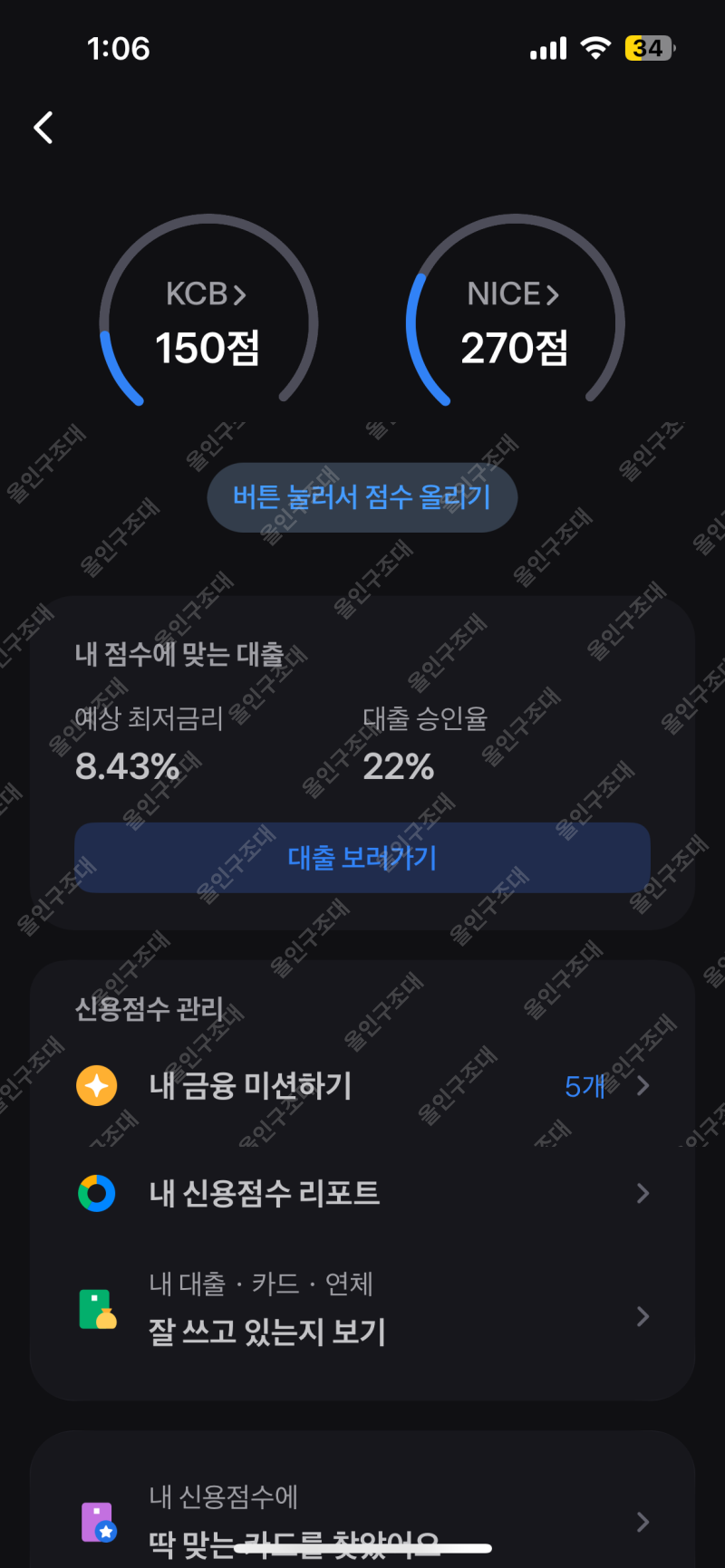
Task: Open 딱 맞는 카드를 찾았어요 card
Action: pyautogui.click(x=362, y=1522)
